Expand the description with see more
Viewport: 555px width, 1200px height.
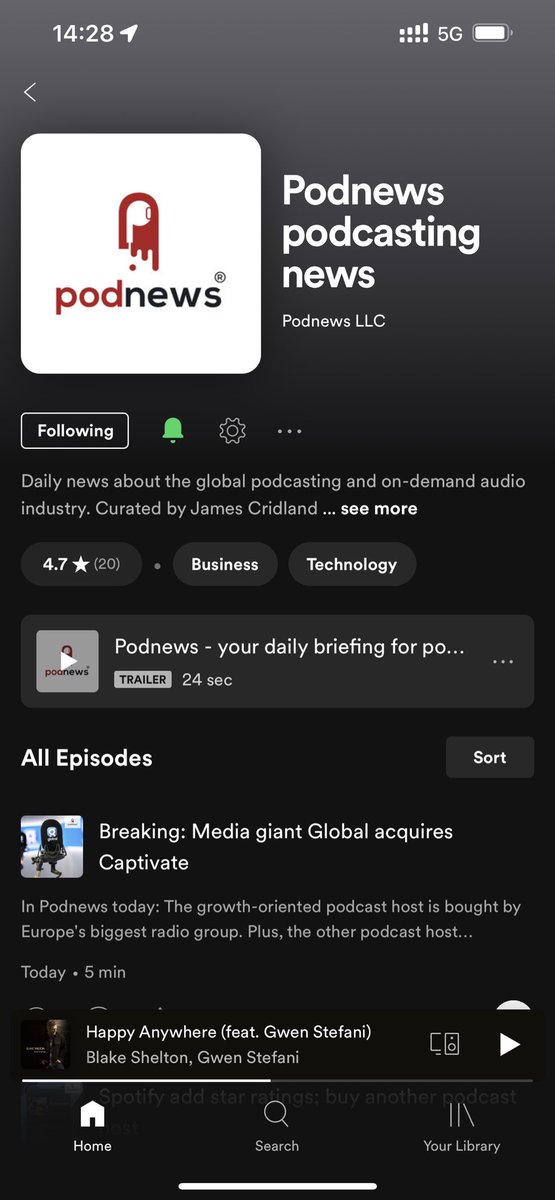point(379,508)
